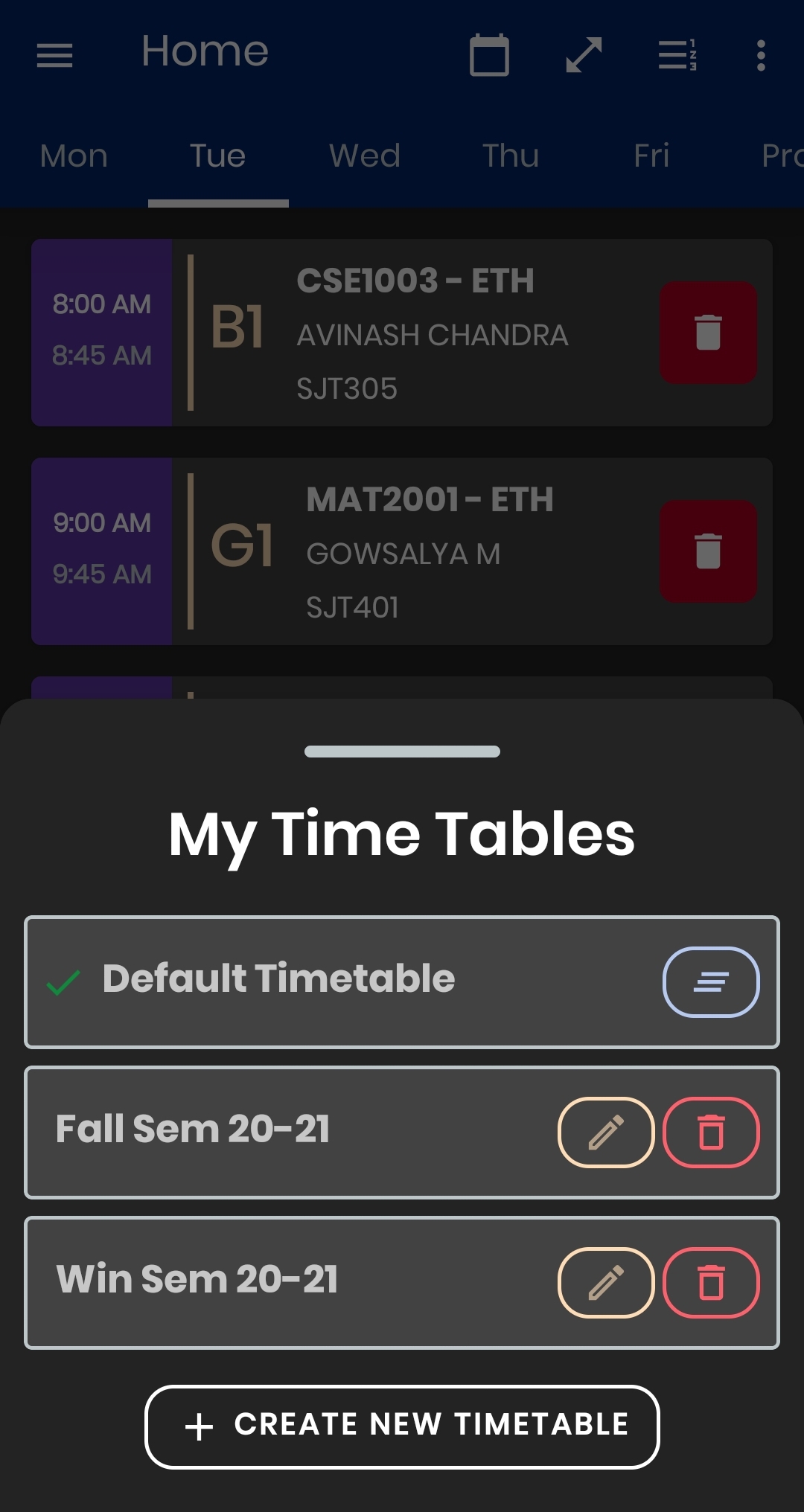Open the hamburger navigation menu
Viewport: 804px width, 1512px height.
pos(55,55)
